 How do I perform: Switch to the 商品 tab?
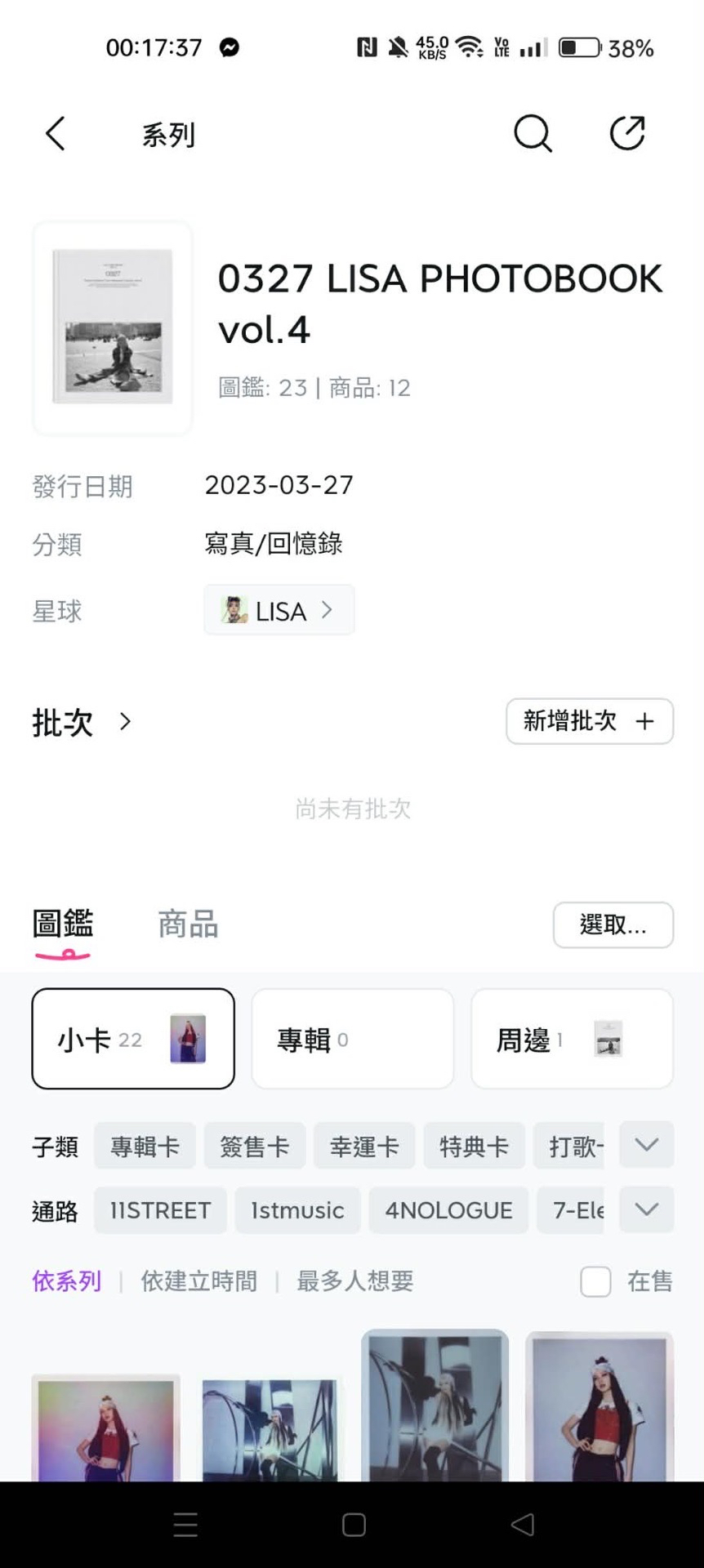(186, 924)
